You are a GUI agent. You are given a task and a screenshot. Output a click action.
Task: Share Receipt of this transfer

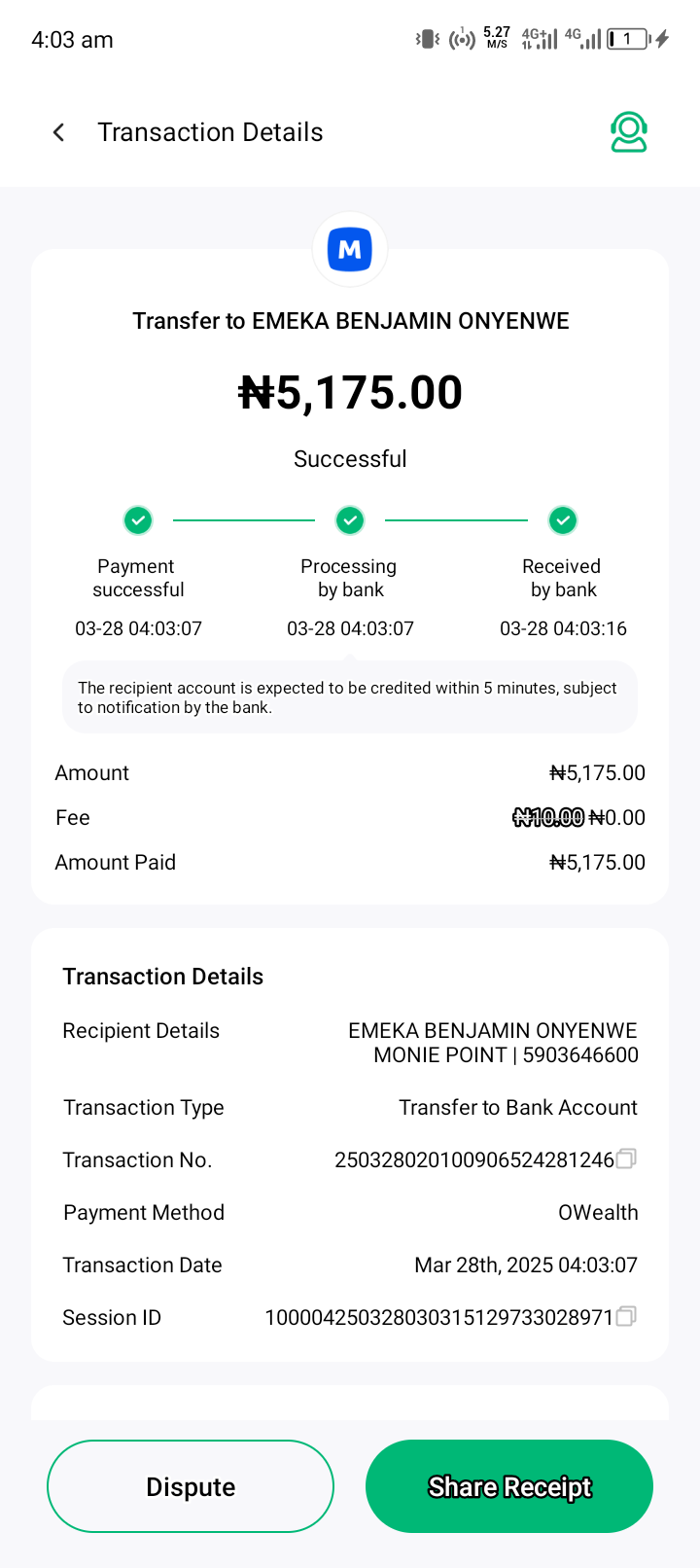(509, 1486)
